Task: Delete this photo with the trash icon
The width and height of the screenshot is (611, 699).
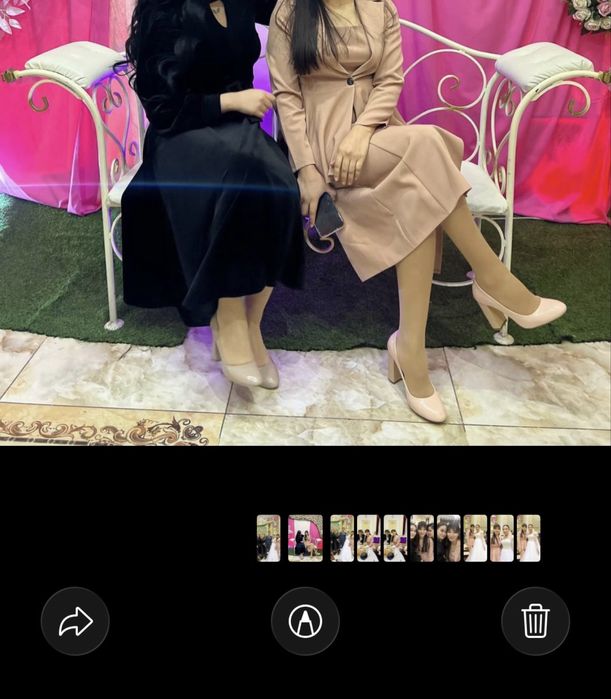Action: [x=535, y=622]
